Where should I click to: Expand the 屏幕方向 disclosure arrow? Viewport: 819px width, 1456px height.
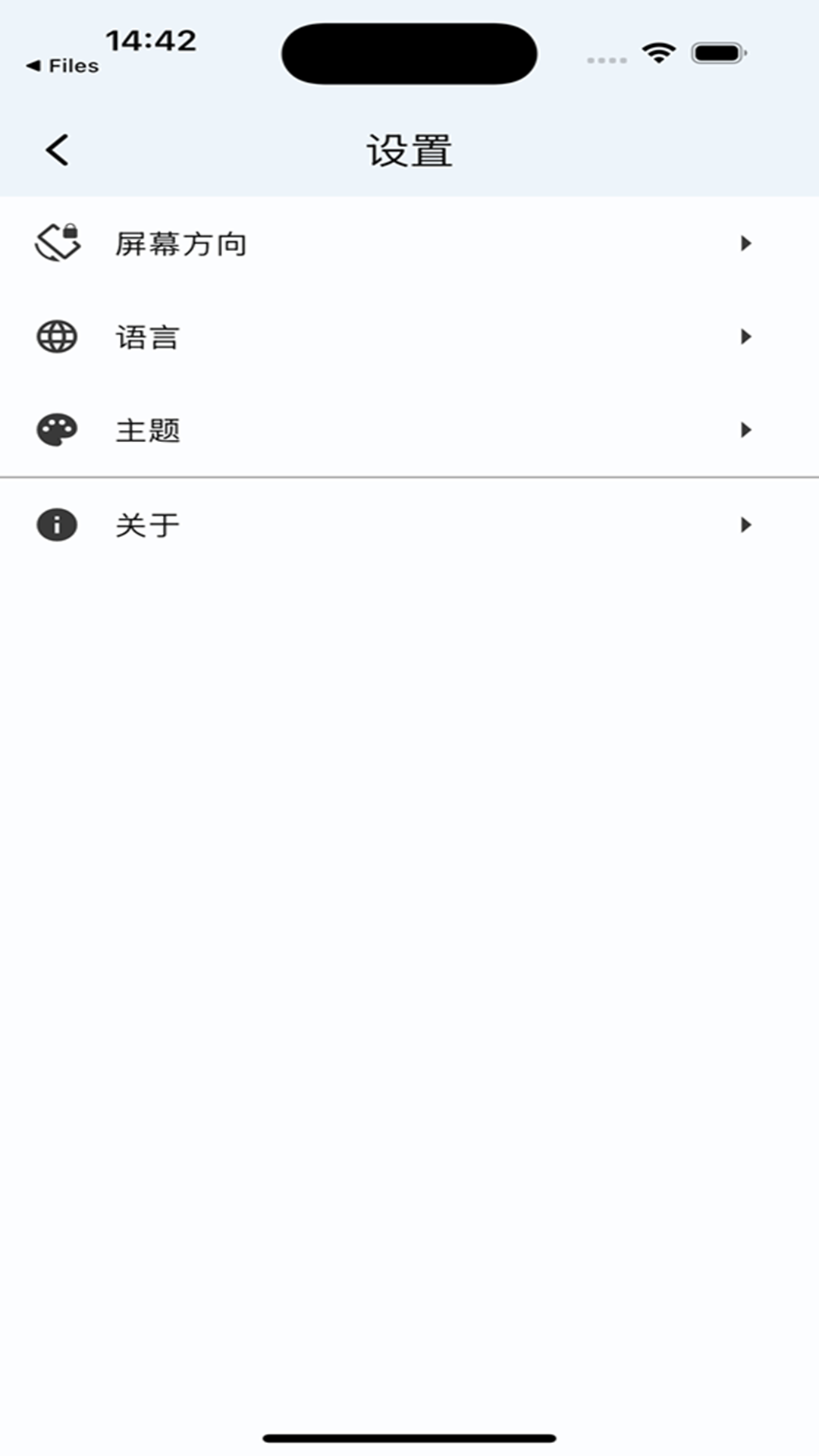pos(746,243)
